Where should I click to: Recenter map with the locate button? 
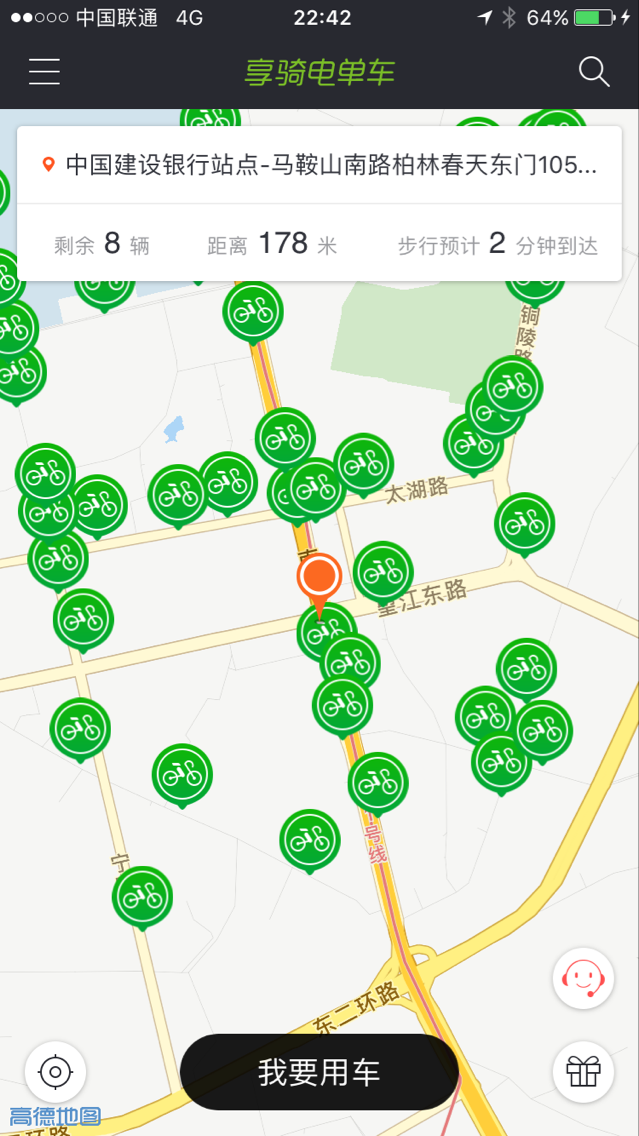pyautogui.click(x=55, y=1073)
